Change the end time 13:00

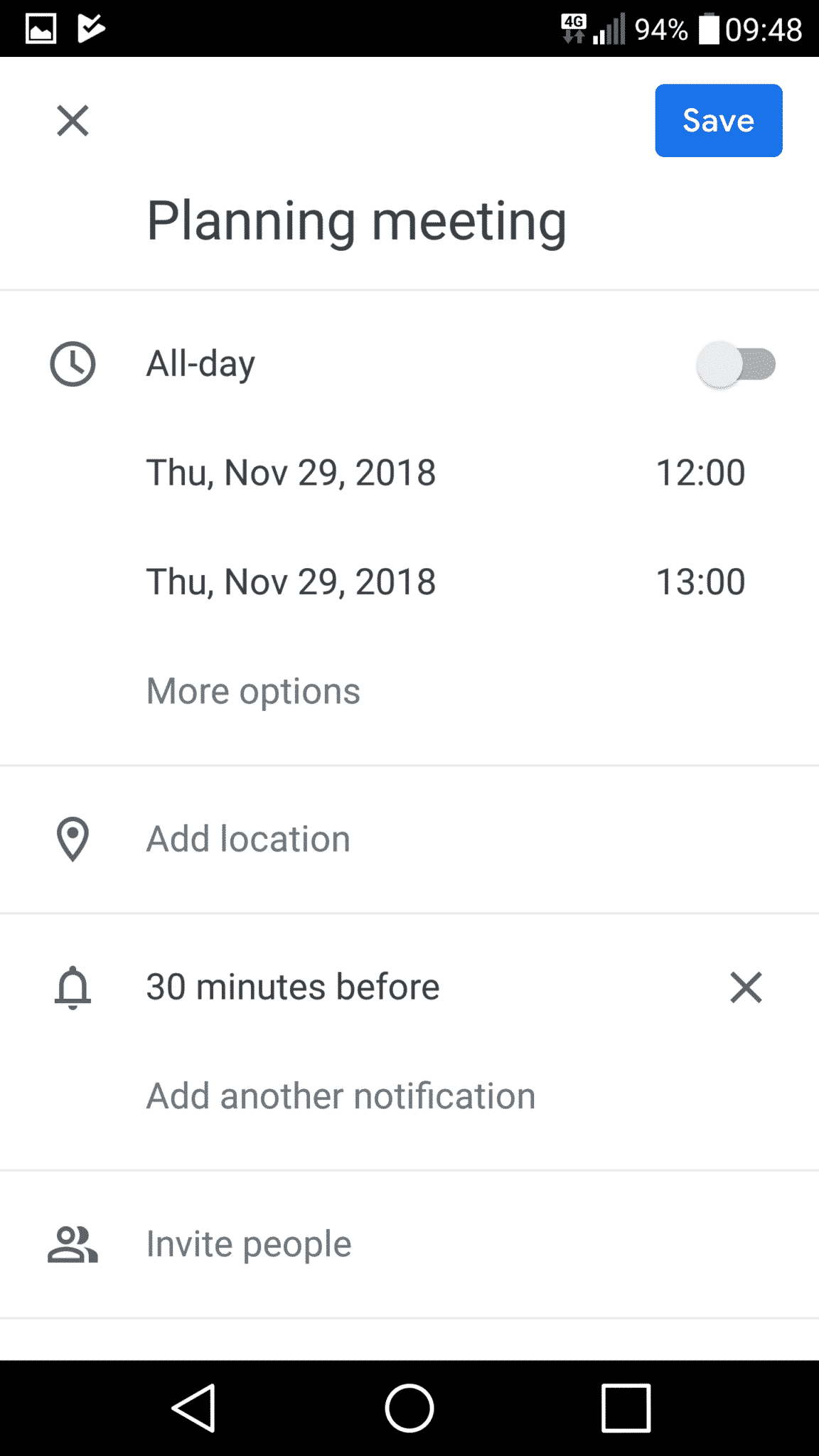coord(700,582)
